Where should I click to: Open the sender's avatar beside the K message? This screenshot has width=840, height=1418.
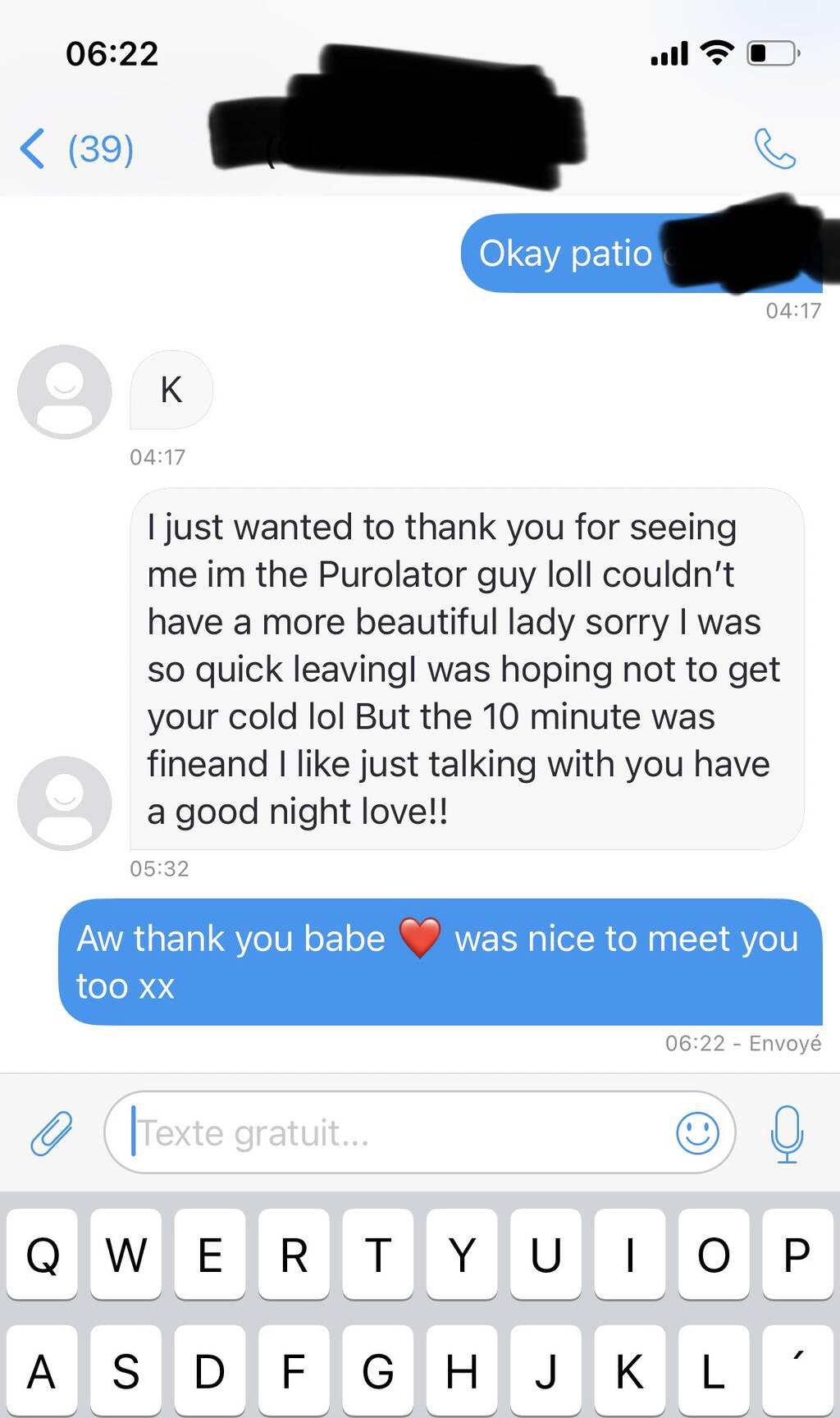[x=64, y=391]
